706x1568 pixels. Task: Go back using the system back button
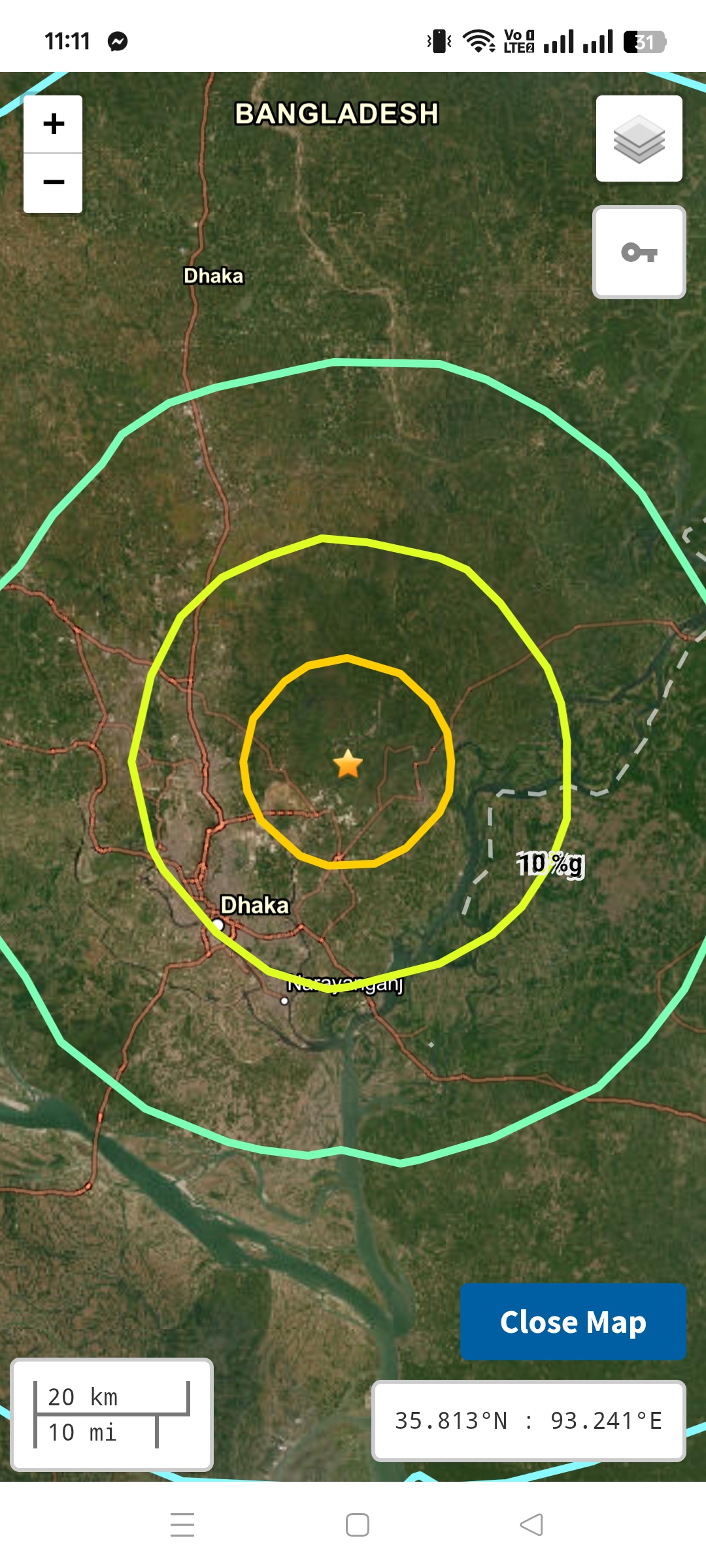tap(531, 1524)
